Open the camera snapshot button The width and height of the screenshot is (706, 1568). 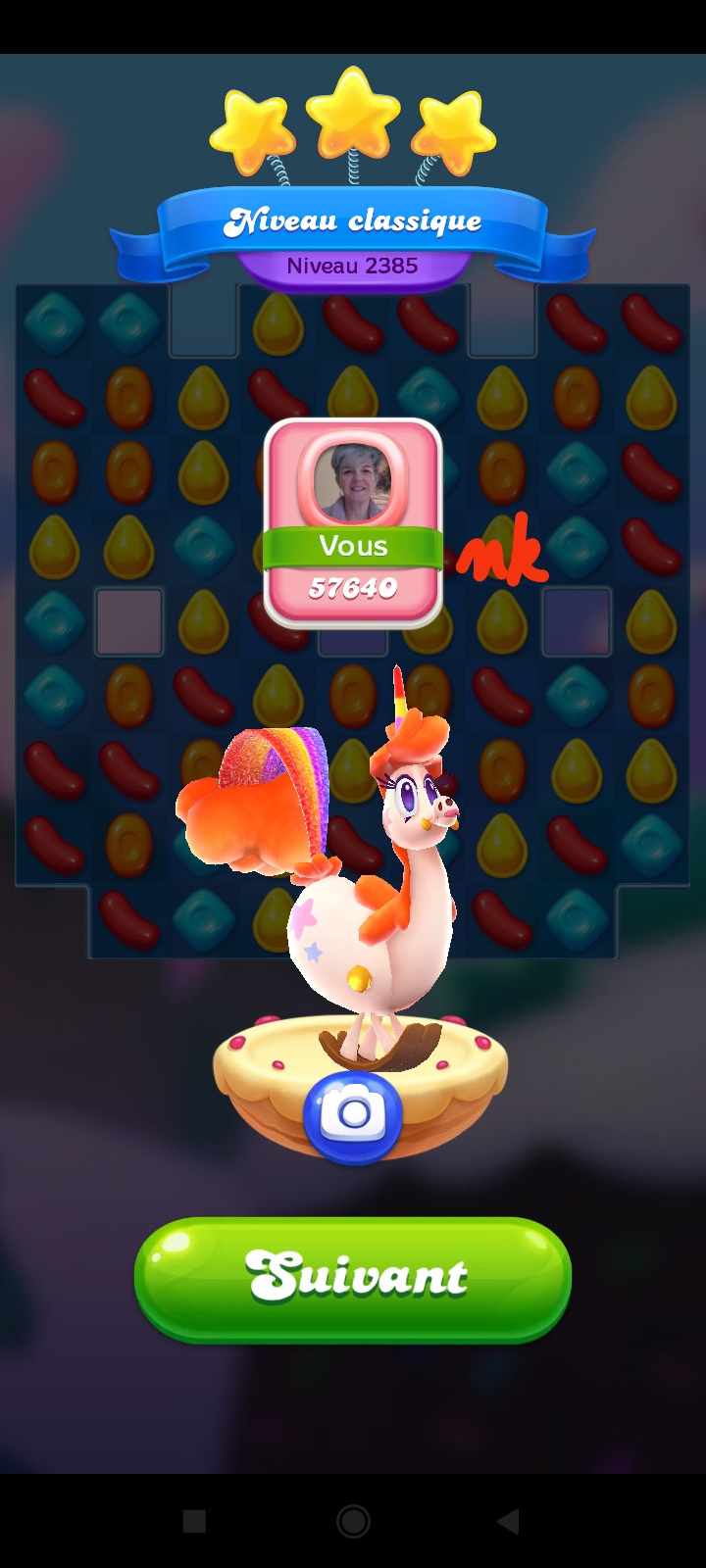(353, 1115)
